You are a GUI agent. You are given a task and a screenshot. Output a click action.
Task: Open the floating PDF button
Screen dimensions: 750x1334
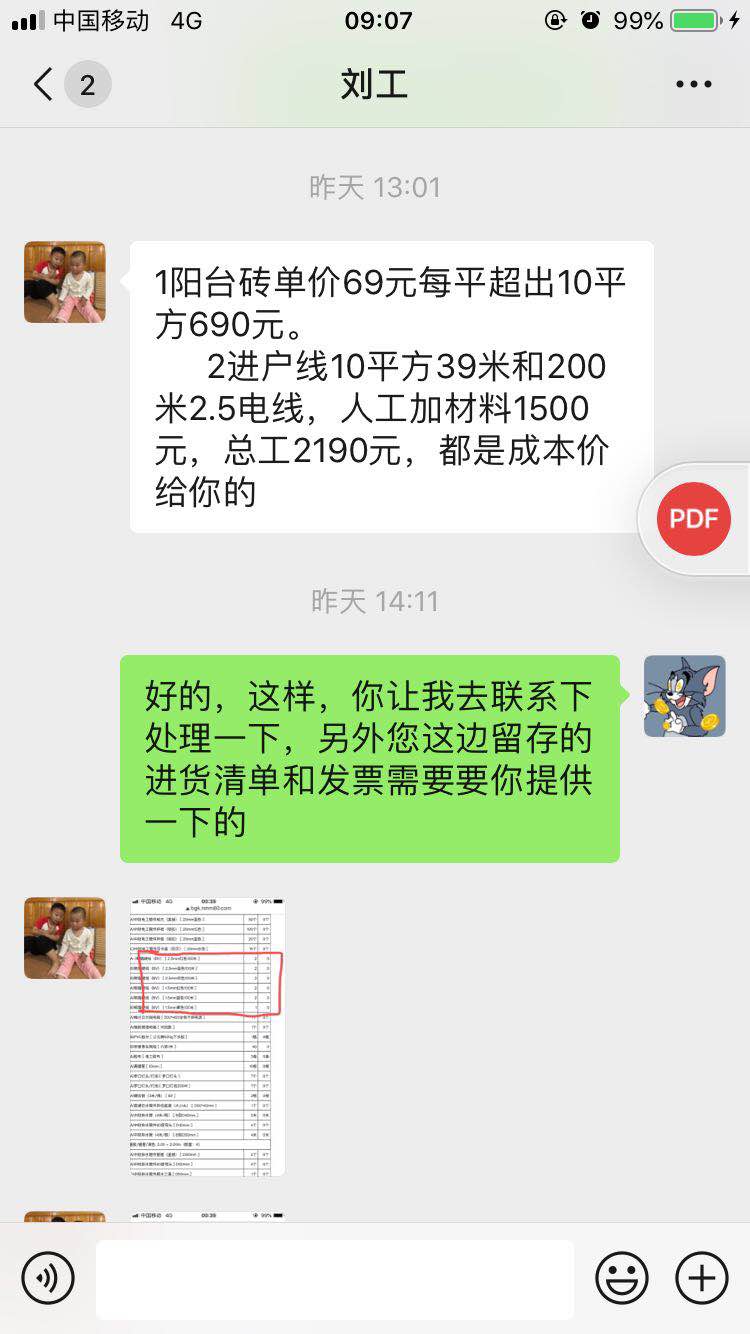click(x=694, y=518)
